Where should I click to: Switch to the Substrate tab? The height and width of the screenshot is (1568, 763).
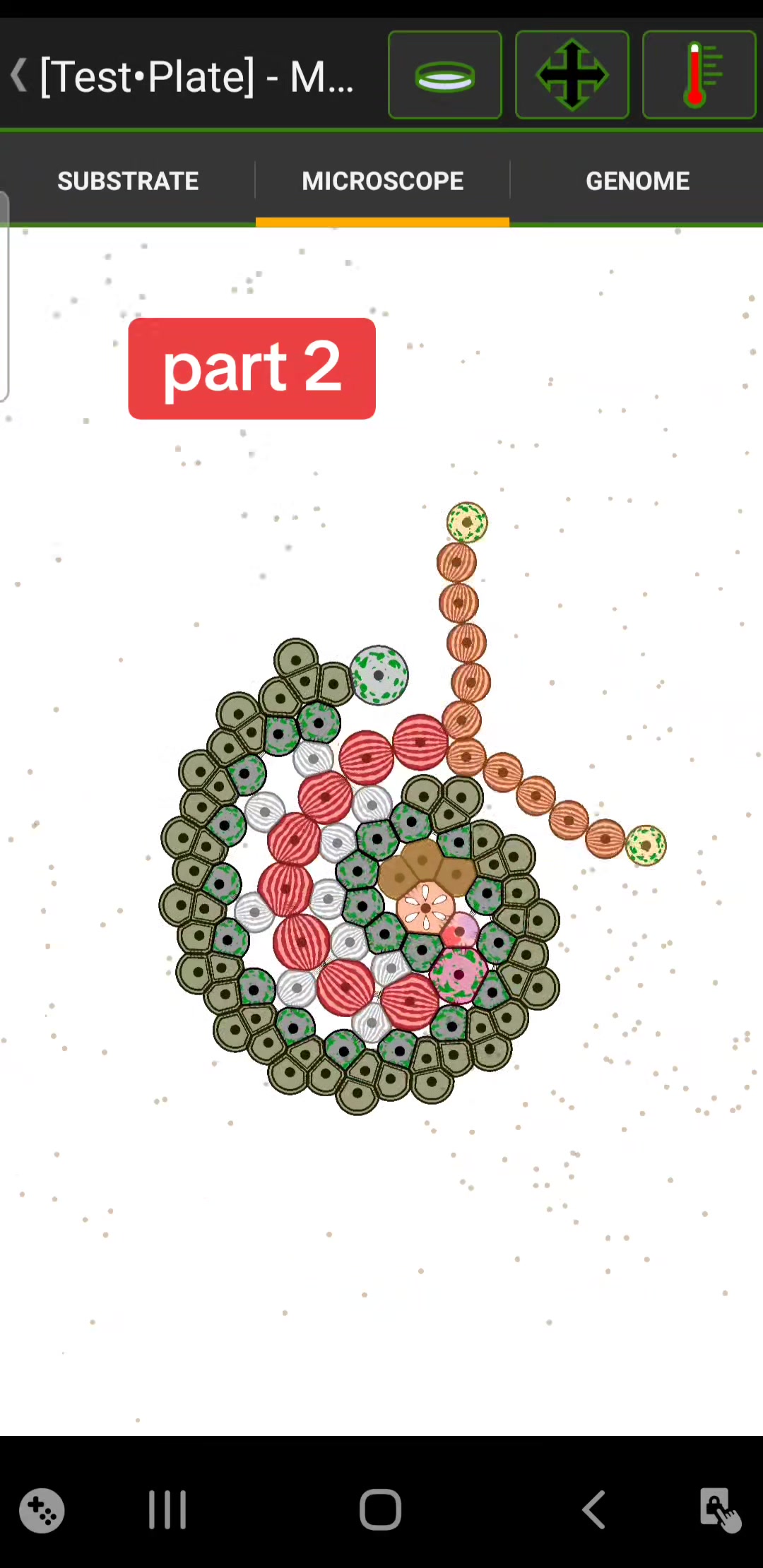pyautogui.click(x=128, y=181)
